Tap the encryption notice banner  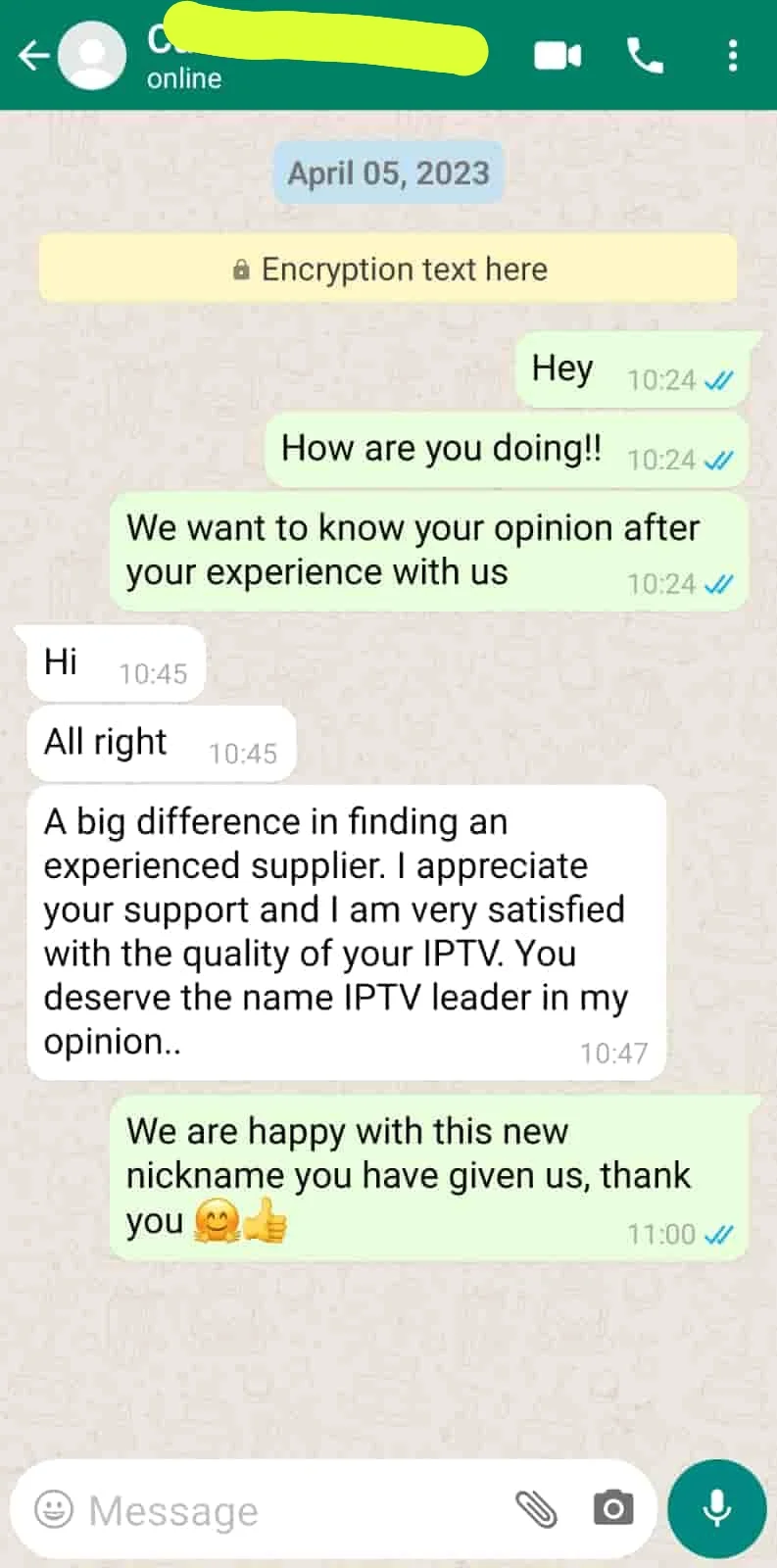click(x=388, y=269)
